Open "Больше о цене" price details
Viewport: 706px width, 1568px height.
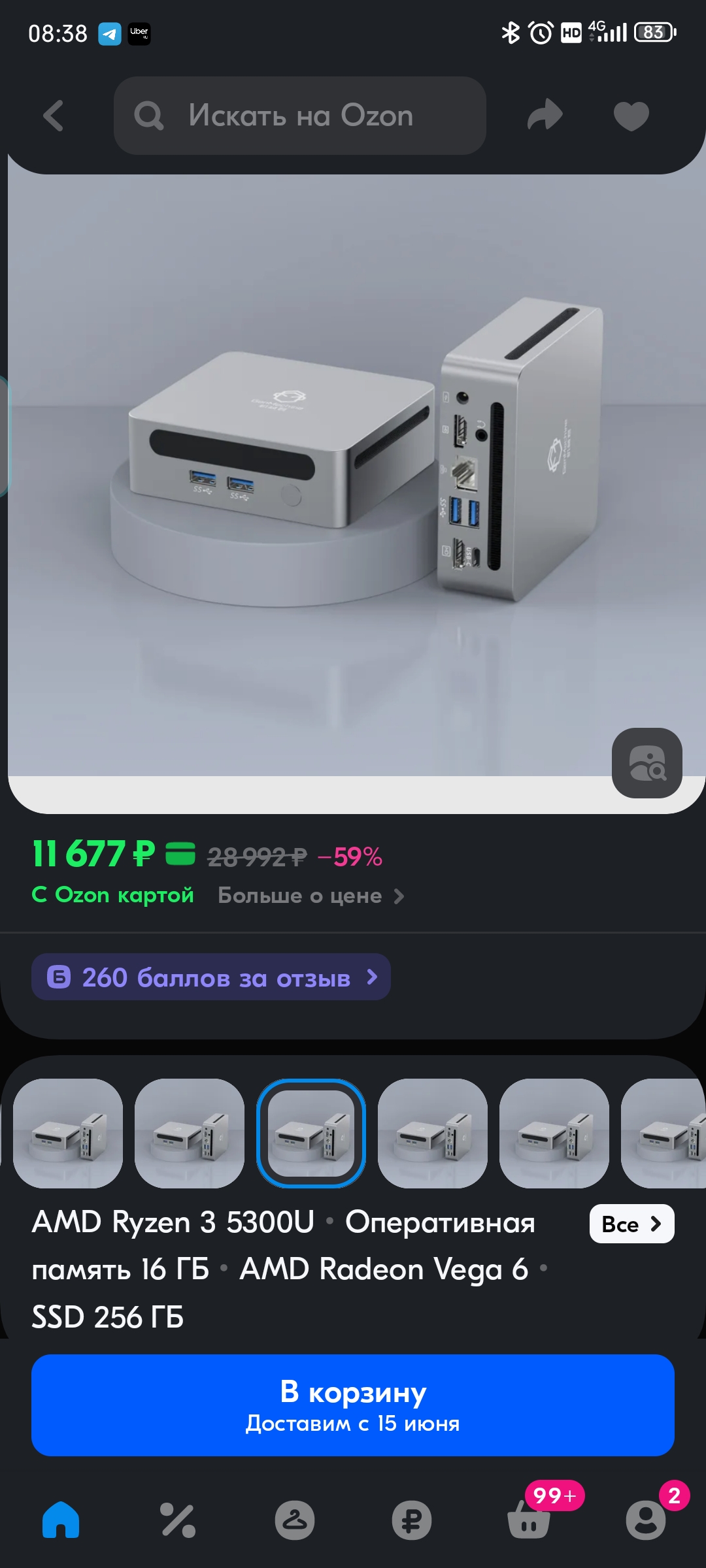[x=311, y=896]
